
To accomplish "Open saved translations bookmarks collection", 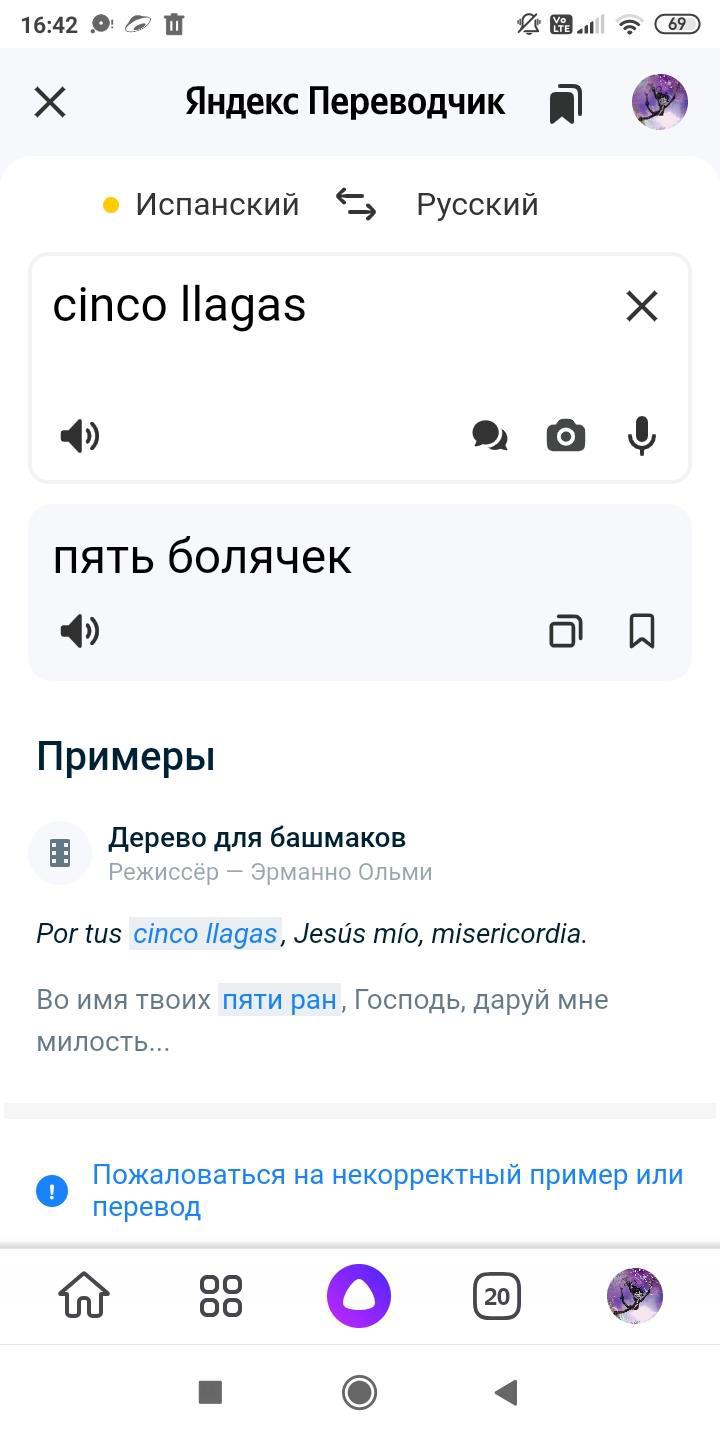I will click(x=565, y=103).
